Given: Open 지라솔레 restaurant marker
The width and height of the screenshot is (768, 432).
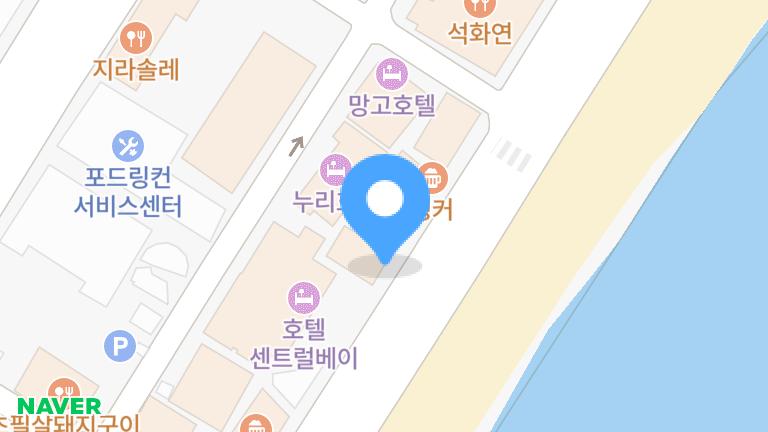Looking at the screenshot, I should coord(135,40).
